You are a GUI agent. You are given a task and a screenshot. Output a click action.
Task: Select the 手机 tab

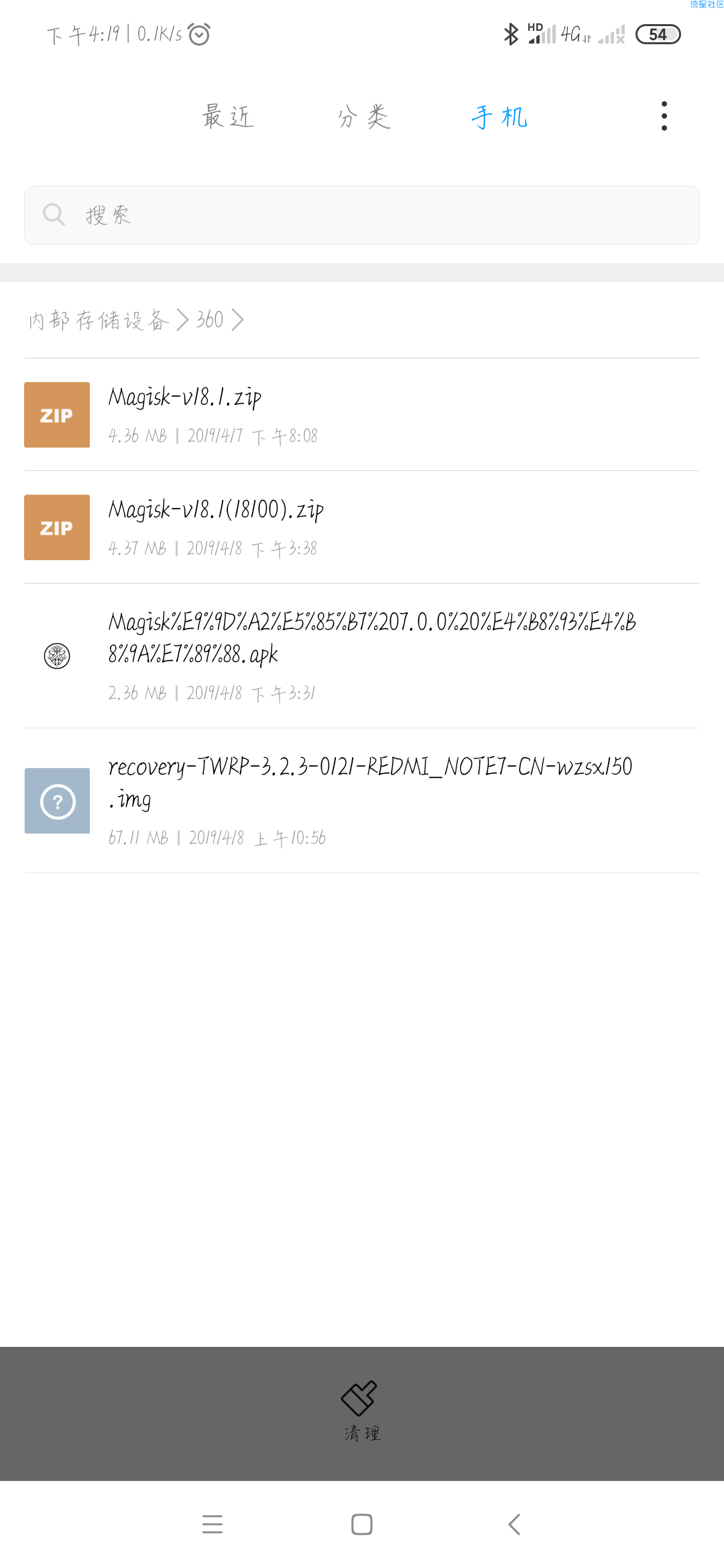499,117
